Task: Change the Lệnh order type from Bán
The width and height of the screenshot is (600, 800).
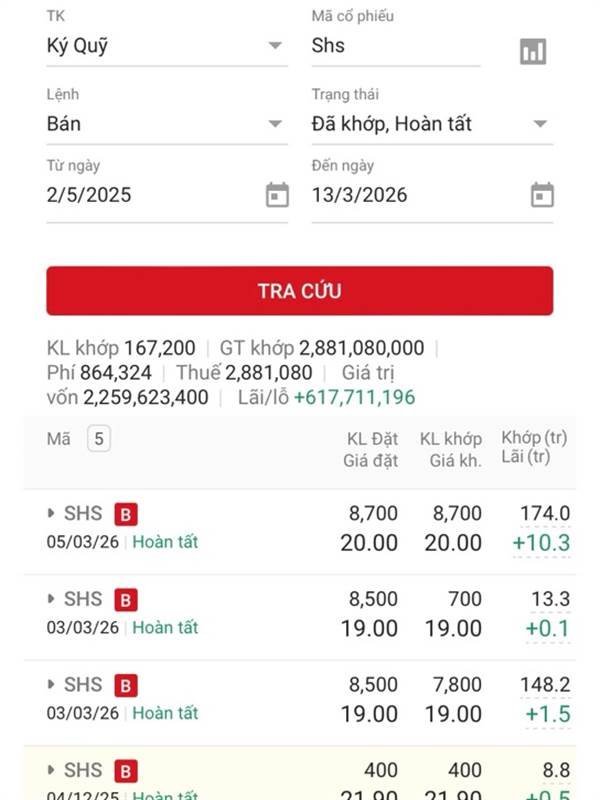Action: [x=166, y=124]
